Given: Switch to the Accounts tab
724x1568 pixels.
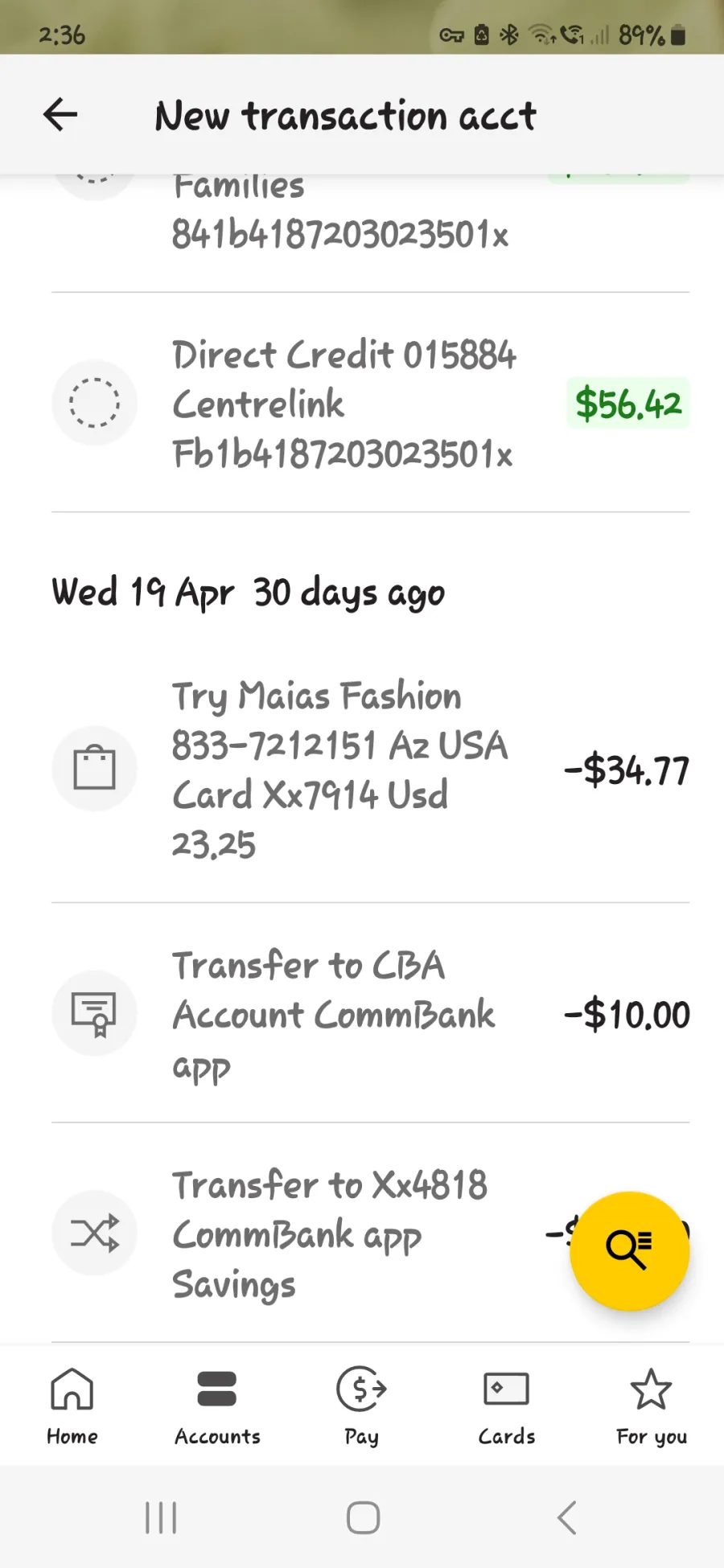Looking at the screenshot, I should pos(217,1407).
